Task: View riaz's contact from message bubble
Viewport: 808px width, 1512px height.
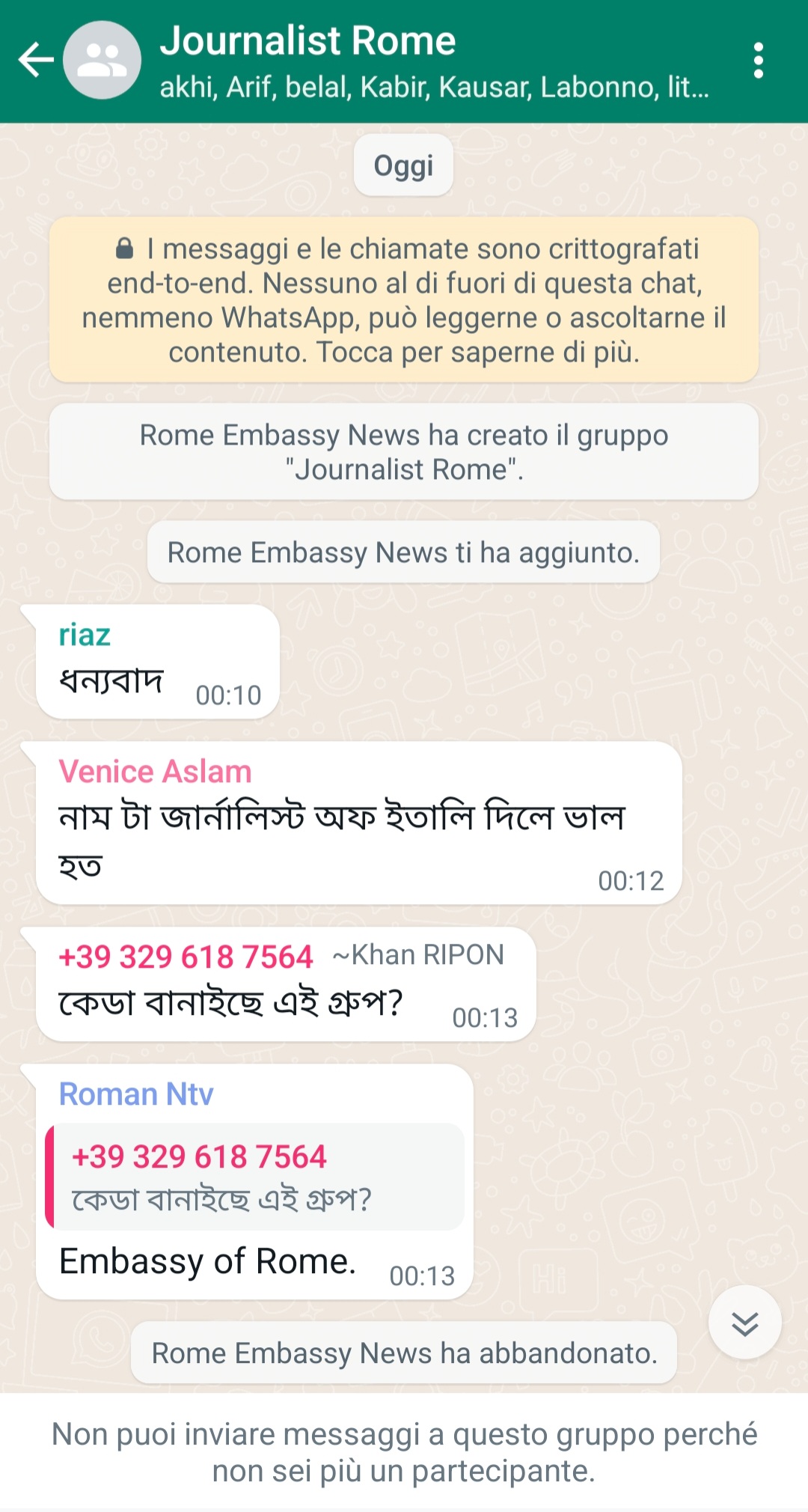Action: pos(85,635)
